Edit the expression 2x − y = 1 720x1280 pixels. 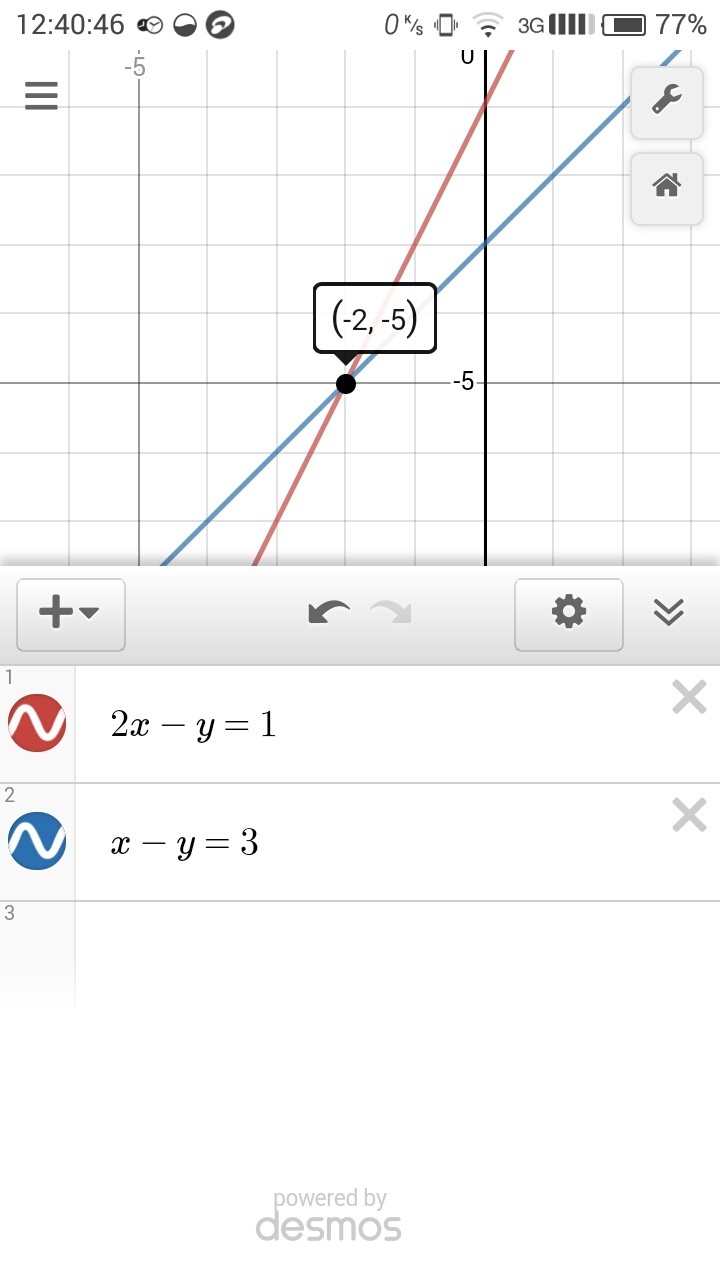[193, 725]
